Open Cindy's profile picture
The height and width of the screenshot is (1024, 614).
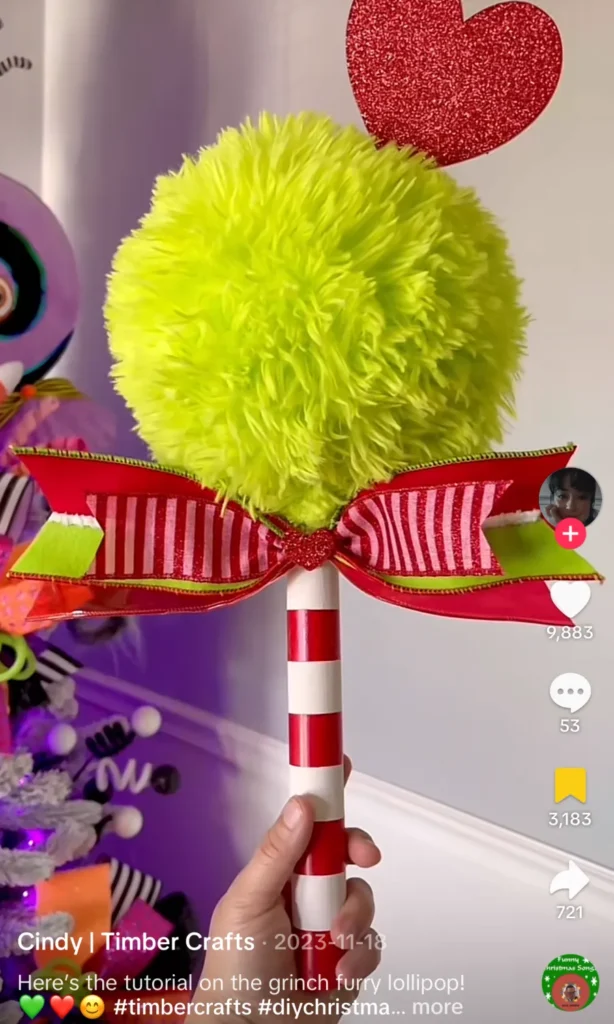(x=570, y=497)
